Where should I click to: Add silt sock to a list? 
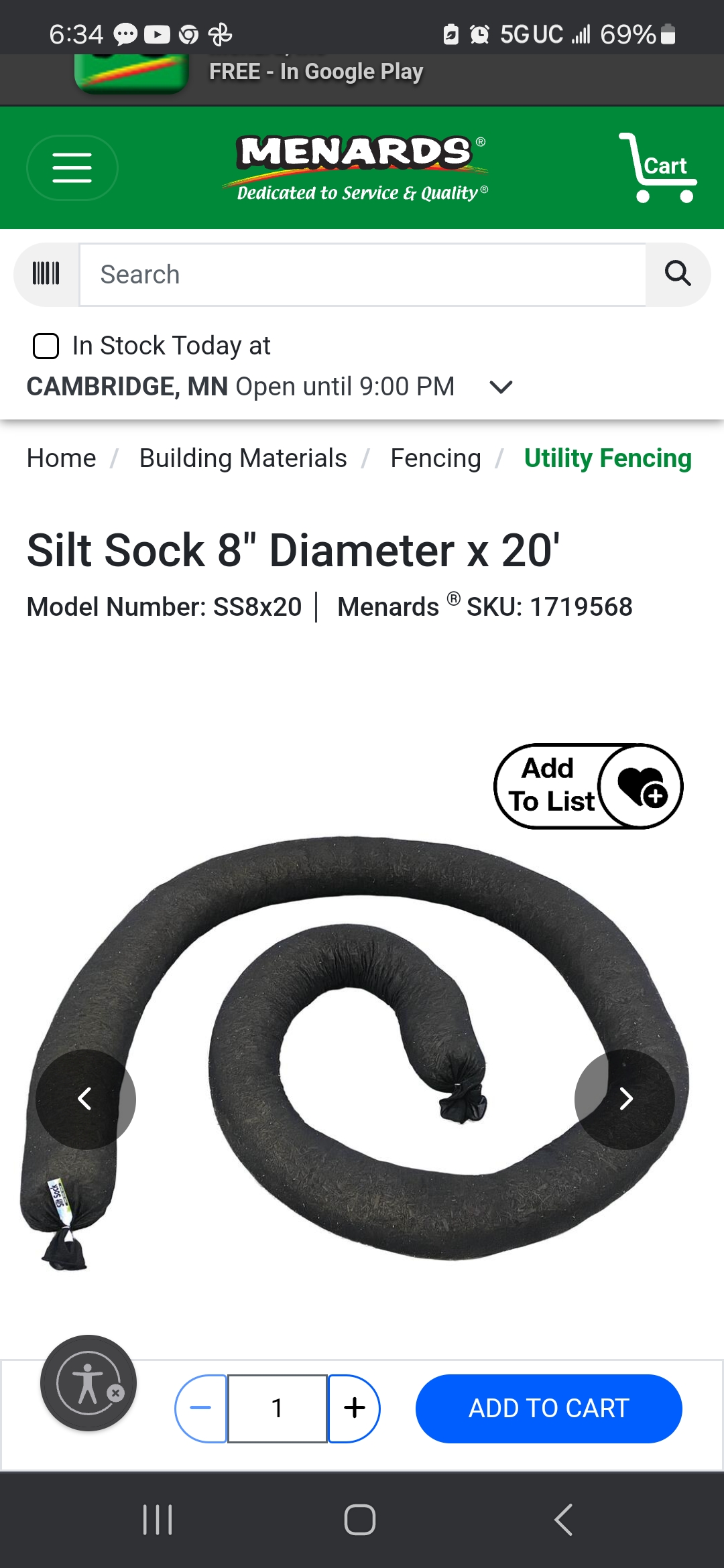point(589,786)
